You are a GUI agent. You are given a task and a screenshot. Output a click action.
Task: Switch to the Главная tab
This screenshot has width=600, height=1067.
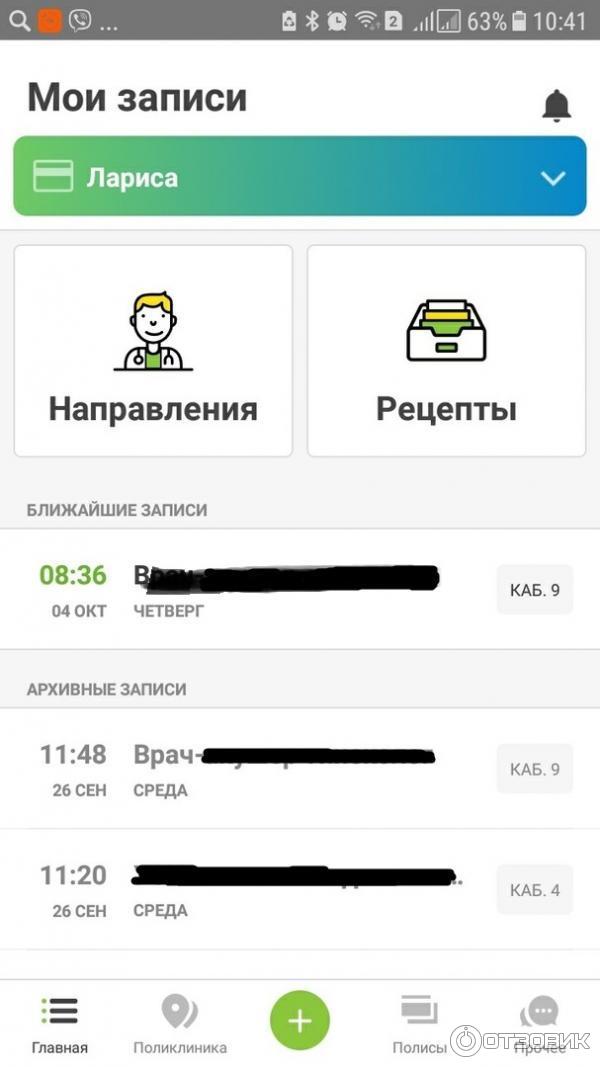[60, 1024]
